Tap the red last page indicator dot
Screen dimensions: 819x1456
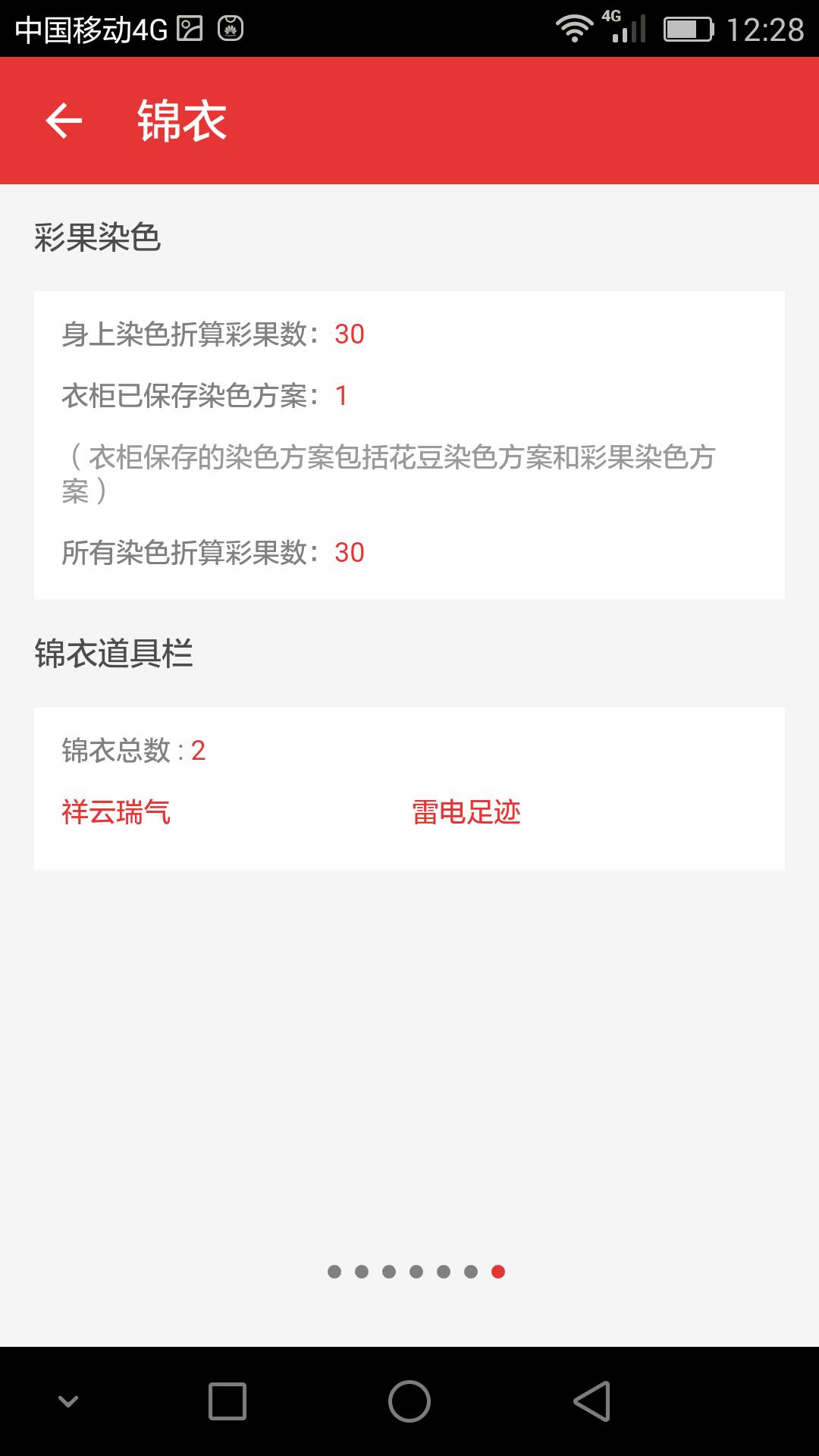(498, 1272)
